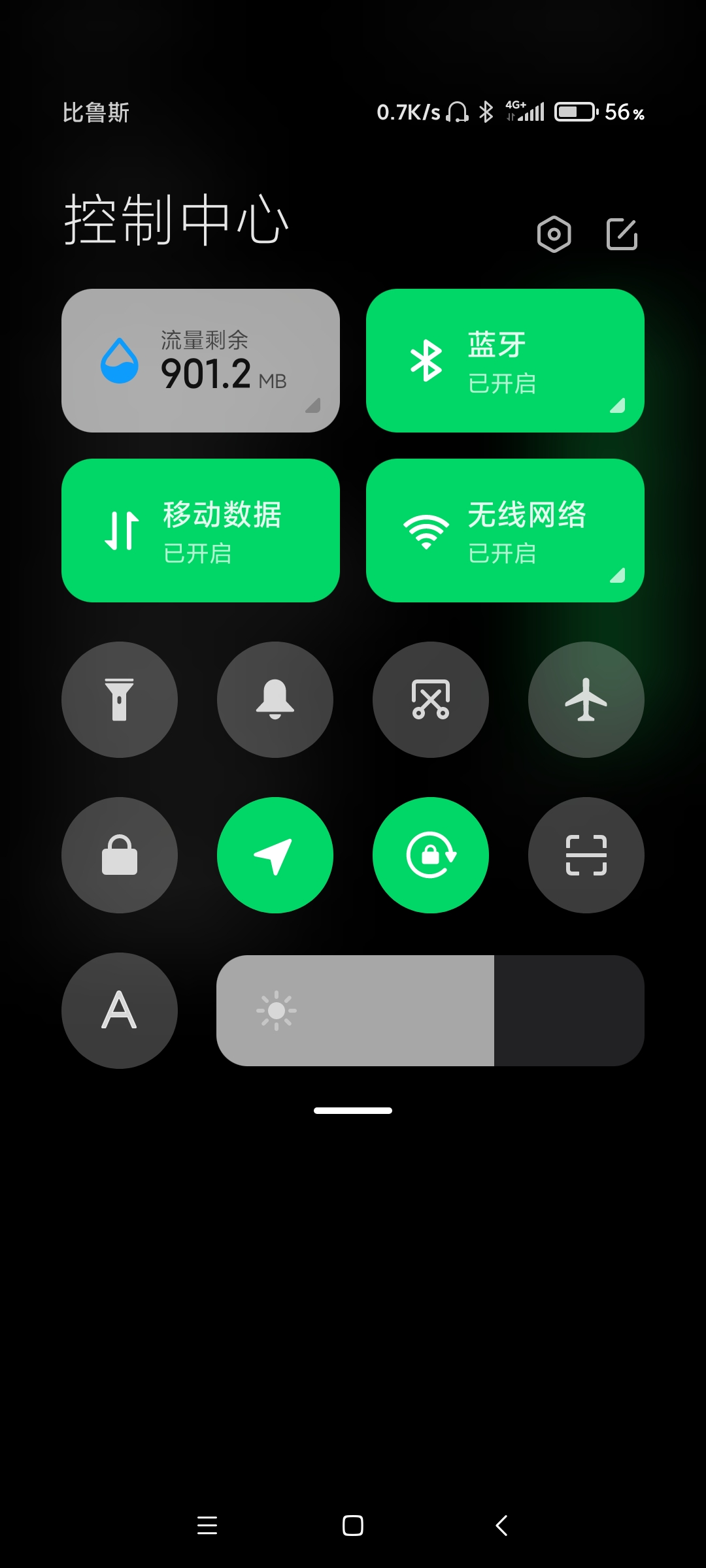The width and height of the screenshot is (706, 1568).
Task: Toggle the 无线网络 Wi-Fi tile
Action: [x=505, y=531]
